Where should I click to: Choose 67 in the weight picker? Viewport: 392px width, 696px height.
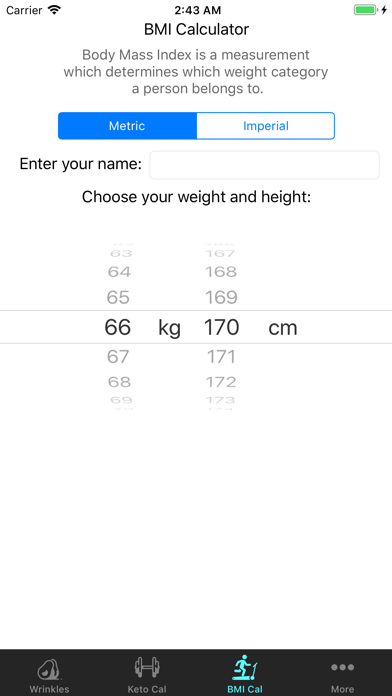(x=118, y=357)
